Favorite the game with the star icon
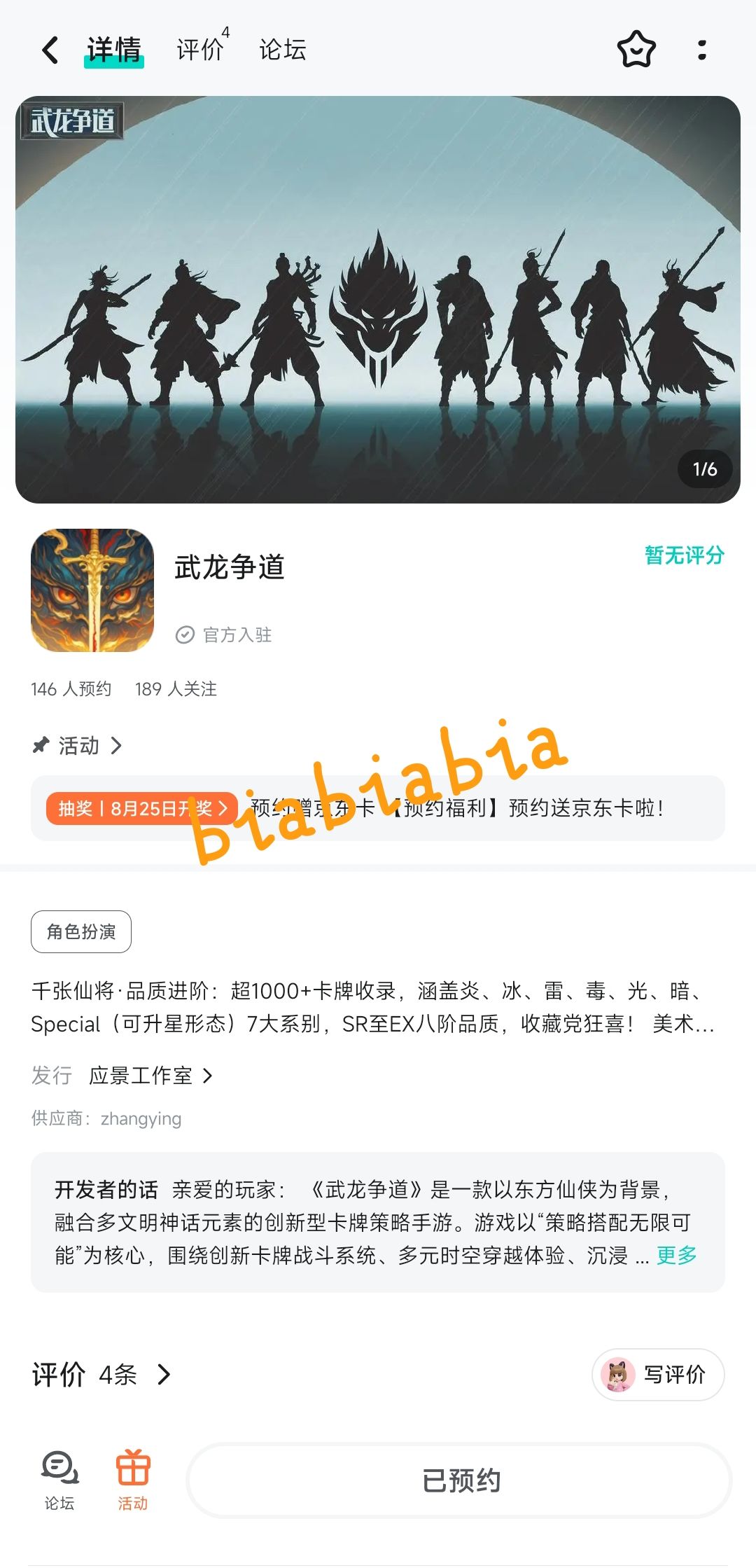 click(636, 50)
